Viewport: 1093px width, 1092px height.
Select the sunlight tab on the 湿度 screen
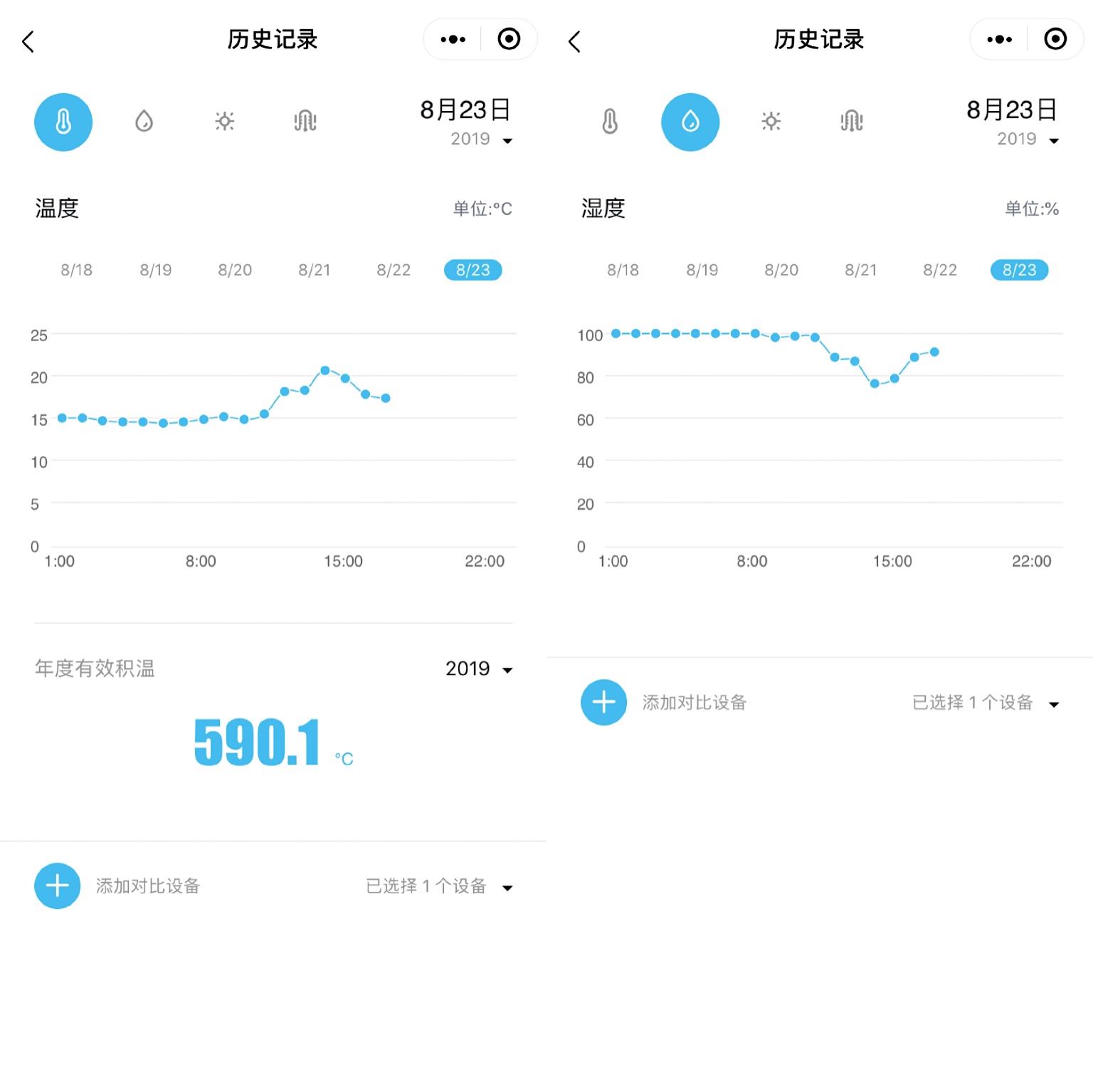pos(771,122)
